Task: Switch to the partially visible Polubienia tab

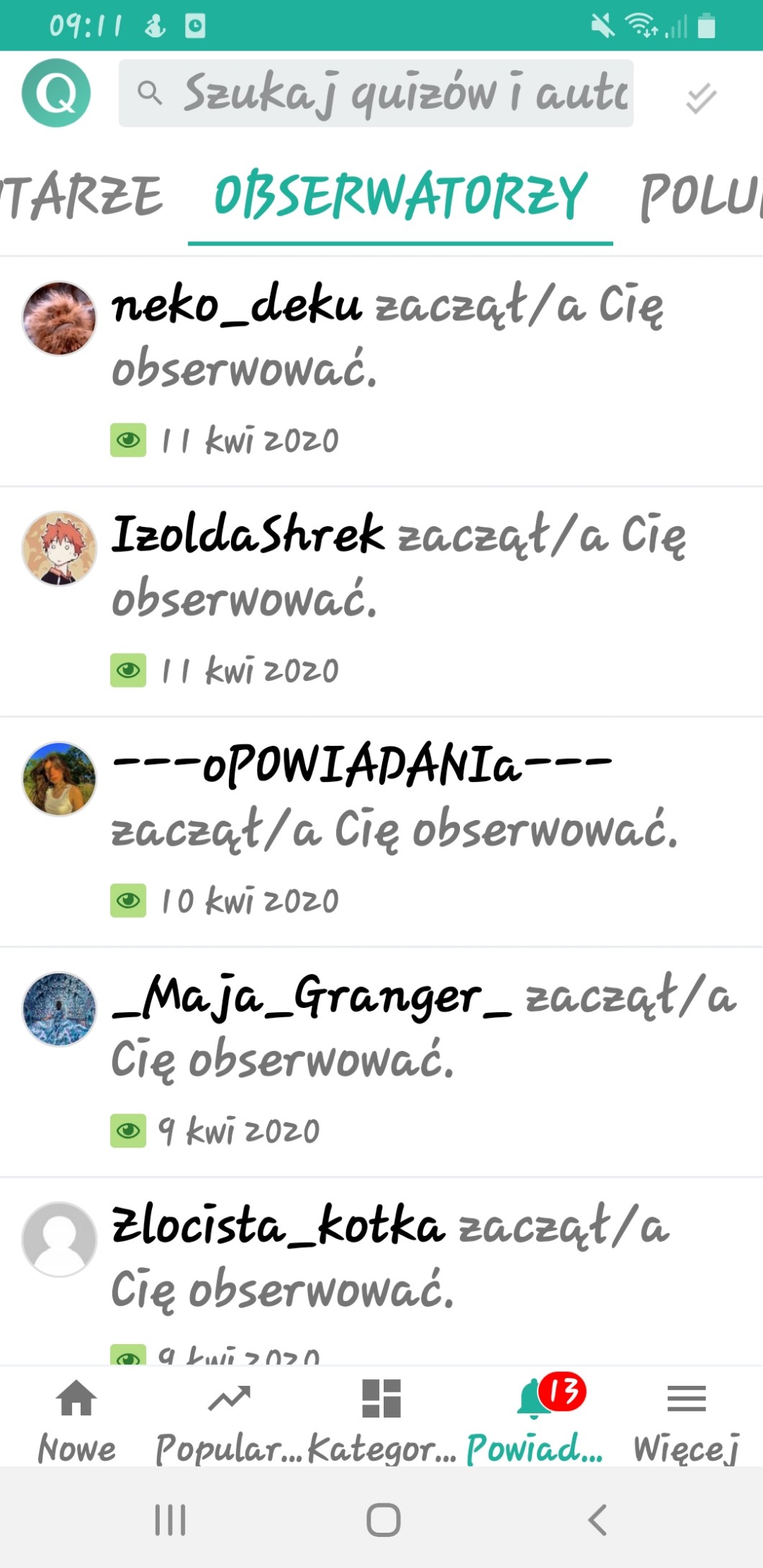Action: coord(702,197)
